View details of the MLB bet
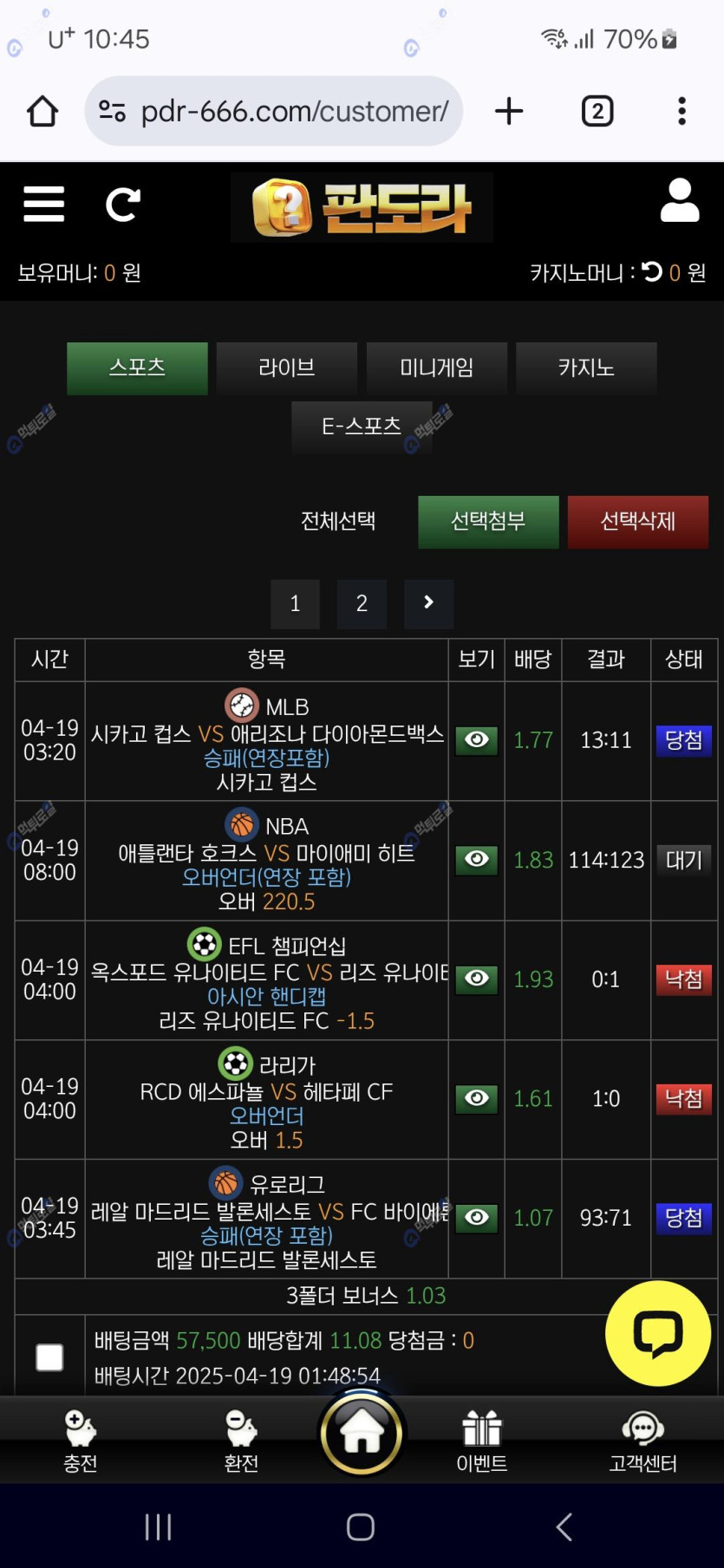 [476, 740]
